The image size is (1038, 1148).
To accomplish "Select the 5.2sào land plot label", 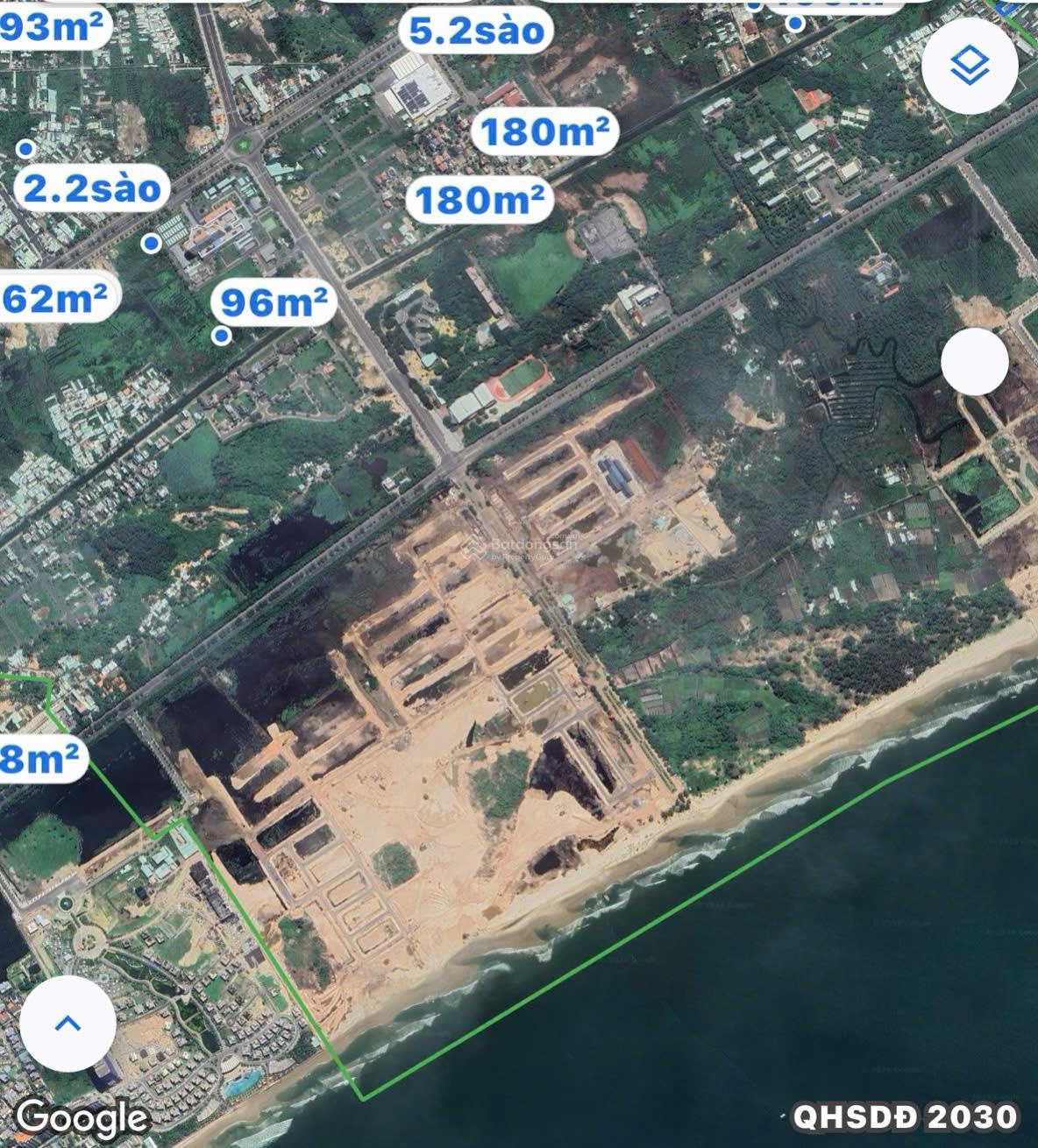I will tap(476, 32).
